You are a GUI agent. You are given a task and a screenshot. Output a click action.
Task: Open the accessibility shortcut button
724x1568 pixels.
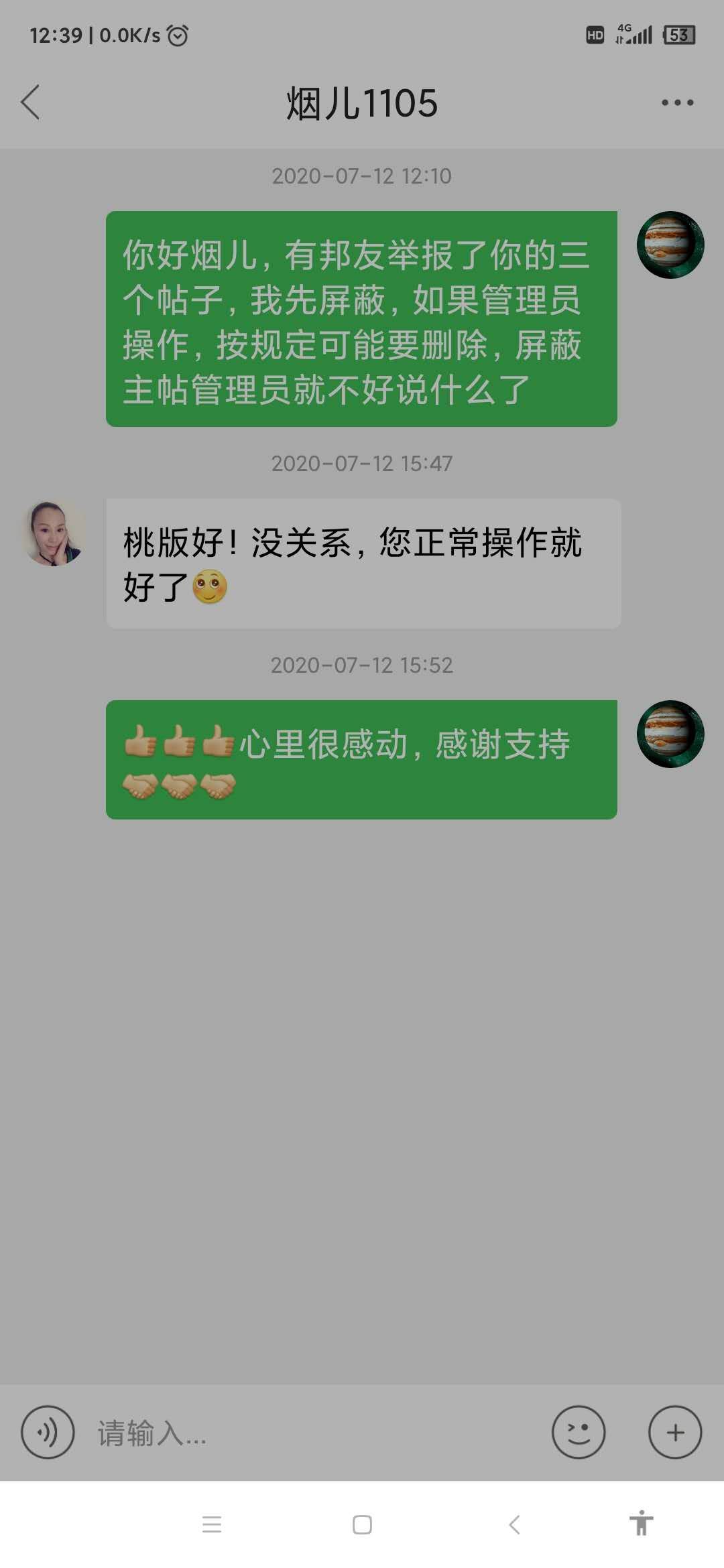[x=641, y=1523]
